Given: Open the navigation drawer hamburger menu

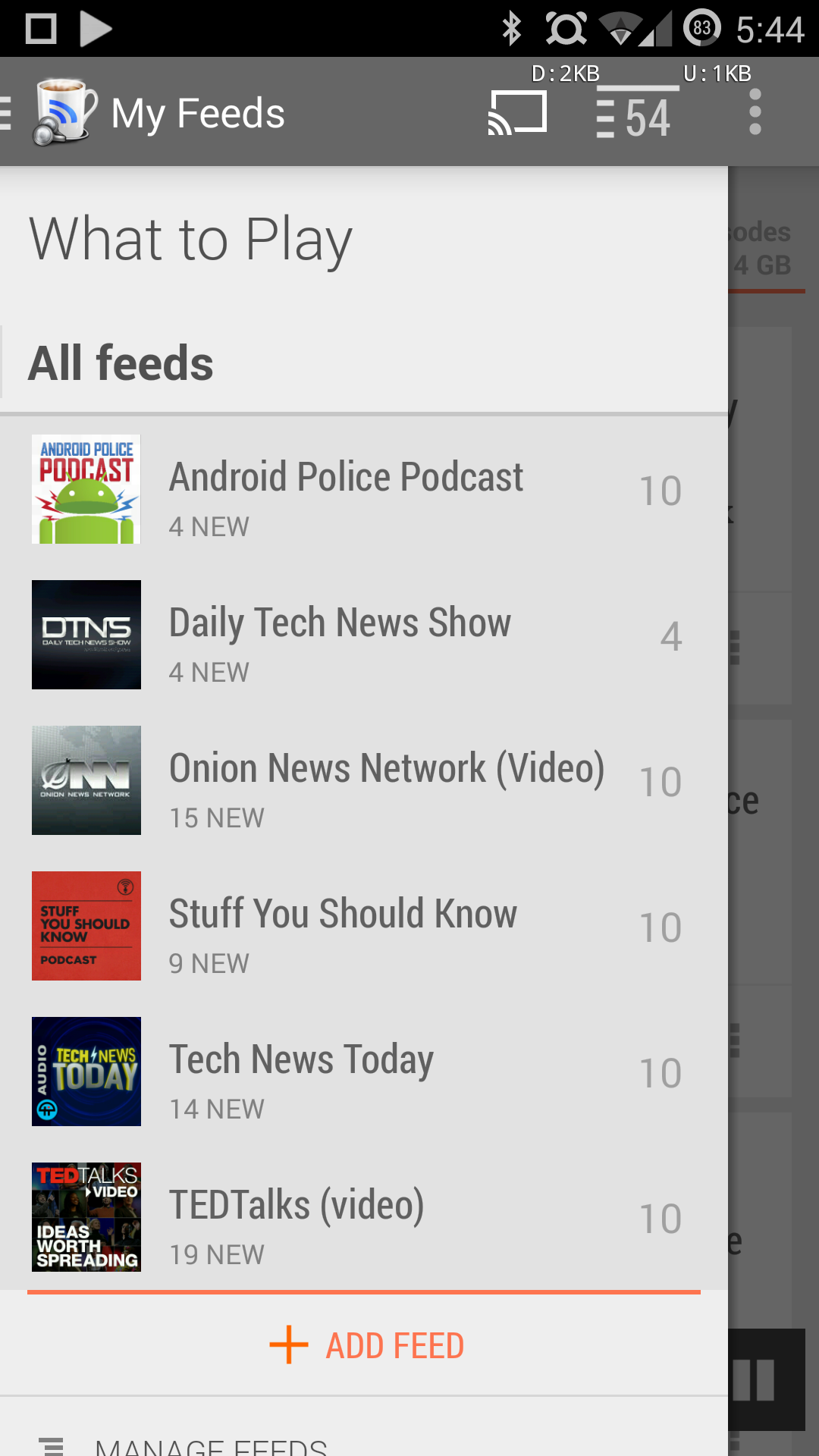Looking at the screenshot, I should pos(6,111).
